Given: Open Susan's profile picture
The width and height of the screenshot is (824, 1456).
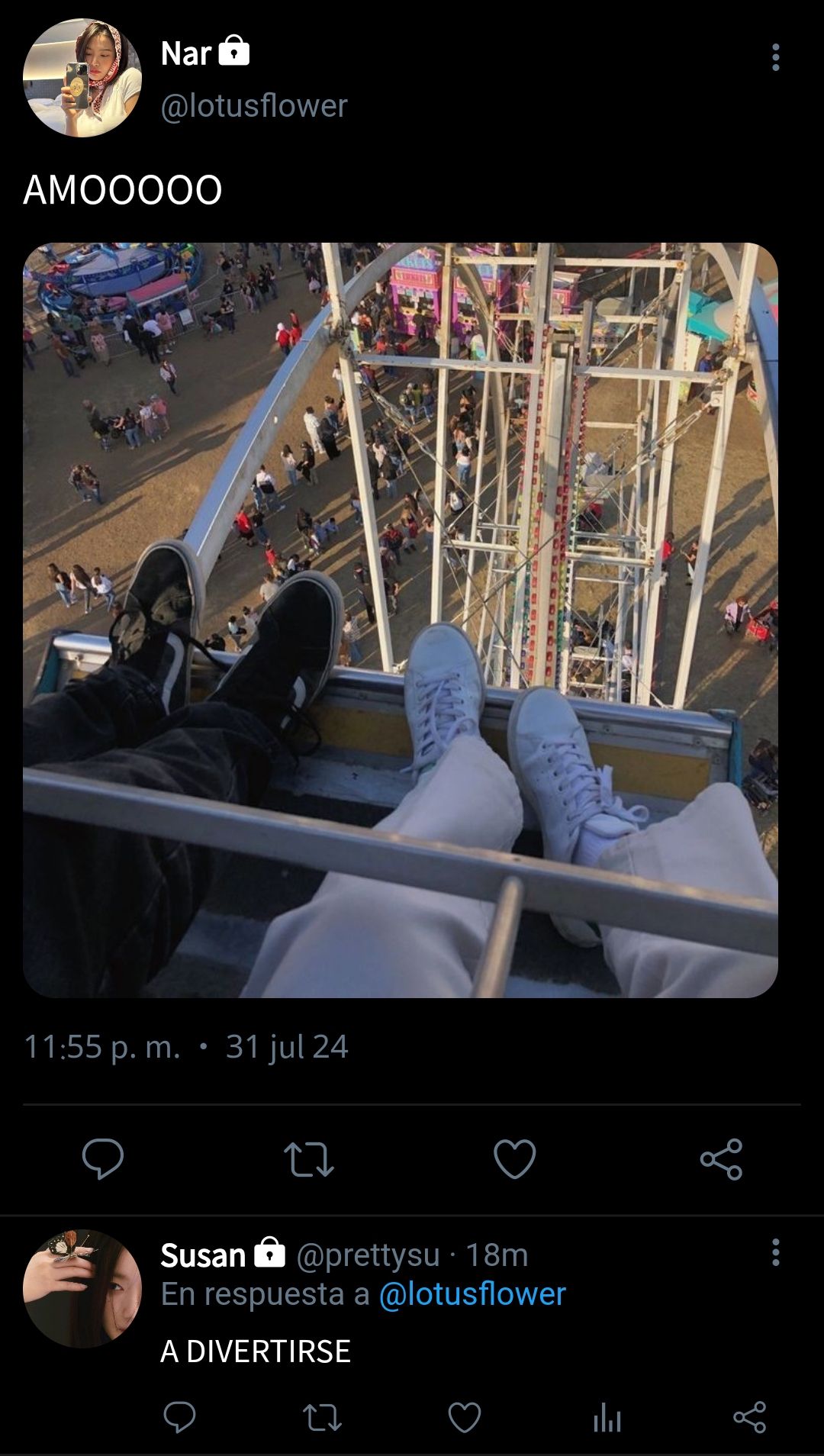Looking at the screenshot, I should (x=82, y=1288).
